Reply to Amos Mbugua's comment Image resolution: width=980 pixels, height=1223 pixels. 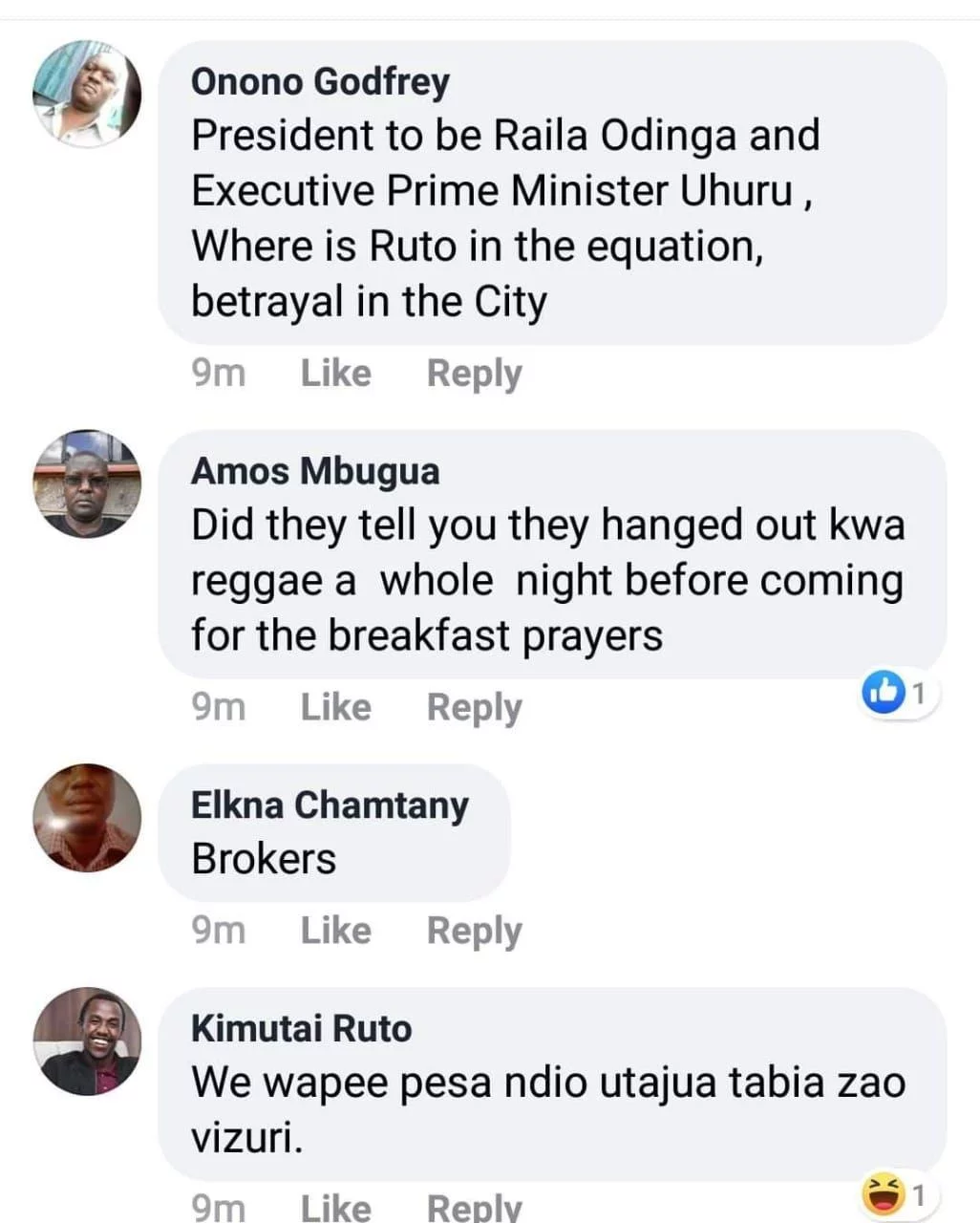pos(474,707)
